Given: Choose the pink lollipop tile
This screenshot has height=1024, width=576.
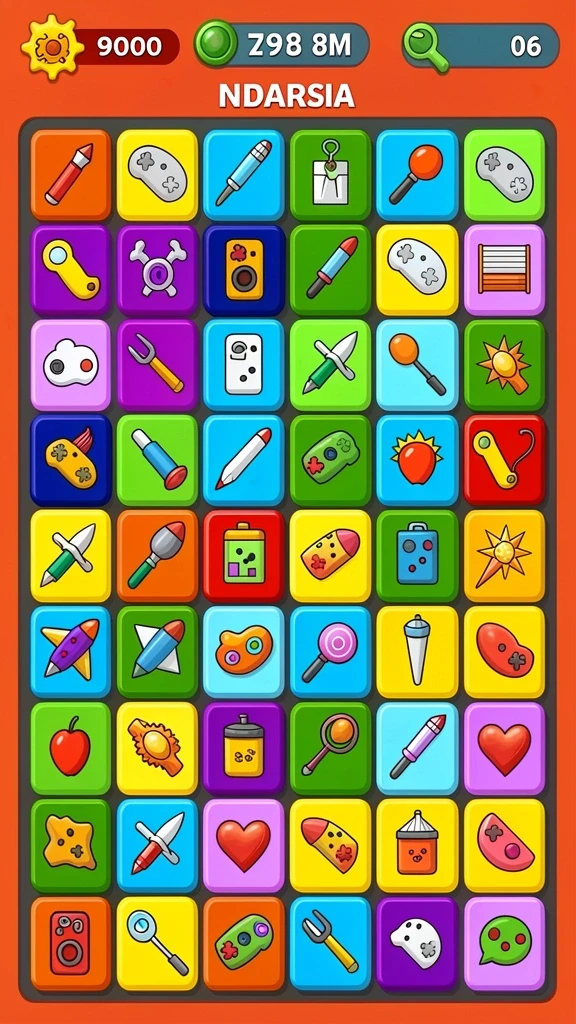Looking at the screenshot, I should pos(330,650).
